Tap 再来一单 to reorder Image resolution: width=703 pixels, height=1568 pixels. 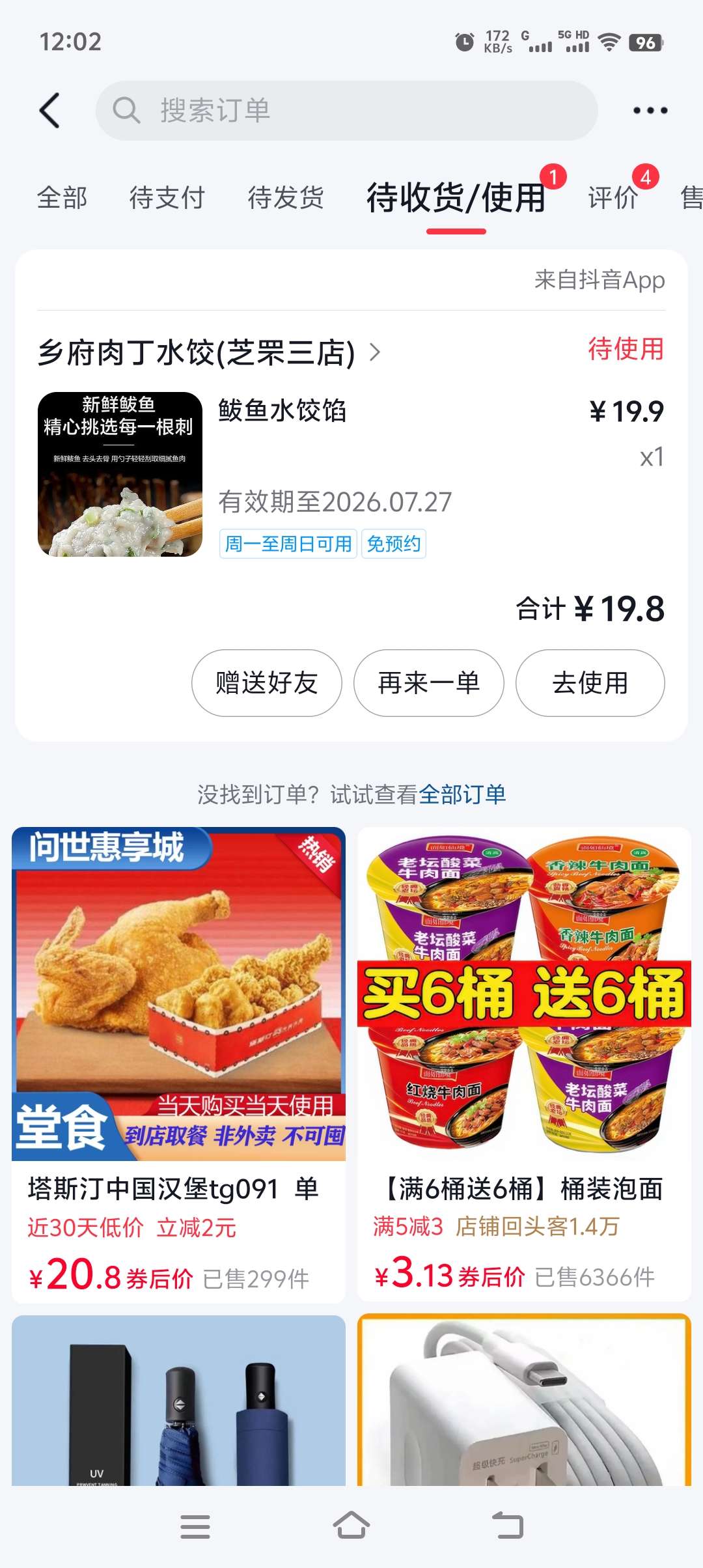[x=428, y=683]
